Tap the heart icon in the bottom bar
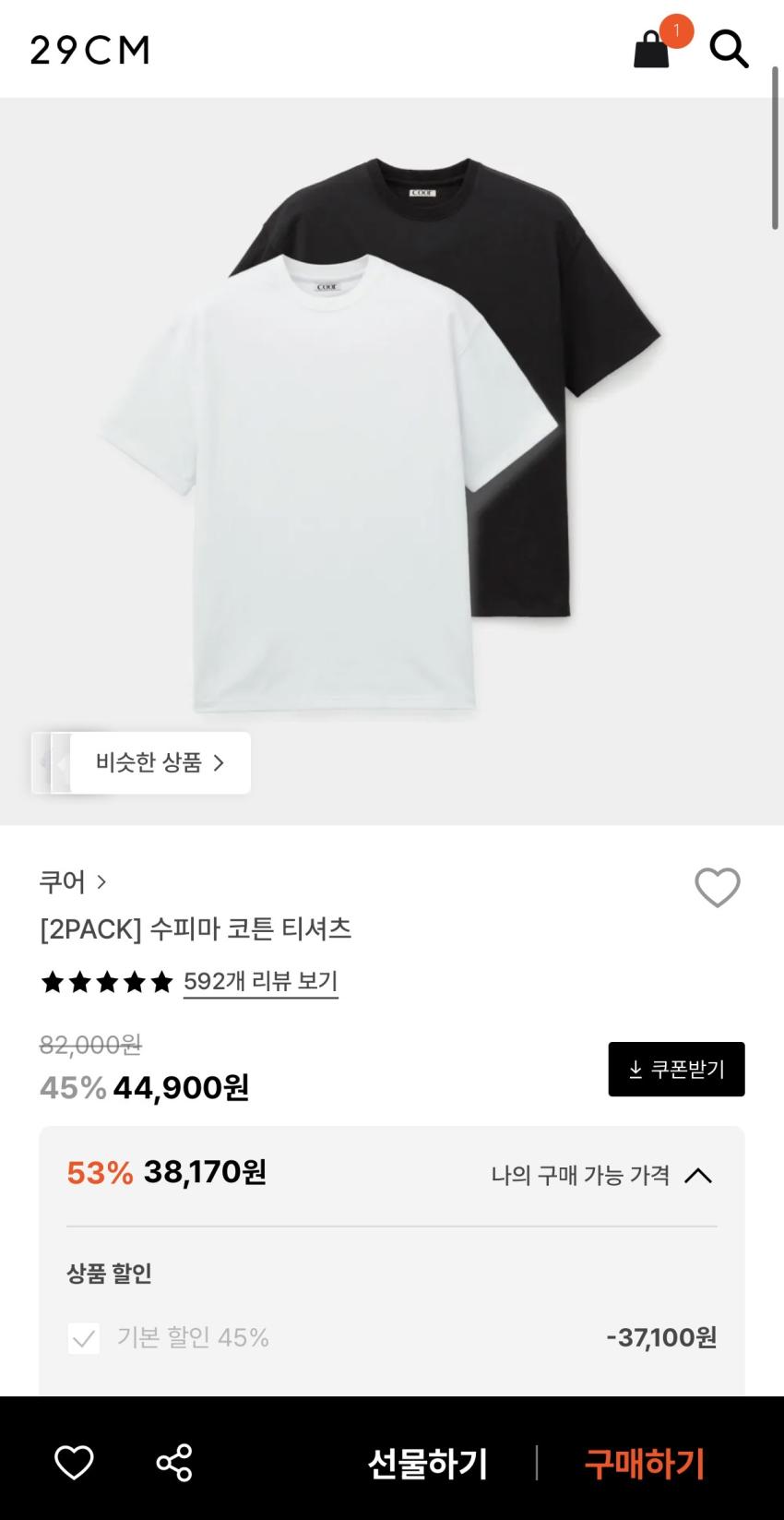The height and width of the screenshot is (1520, 784). pos(74,1463)
